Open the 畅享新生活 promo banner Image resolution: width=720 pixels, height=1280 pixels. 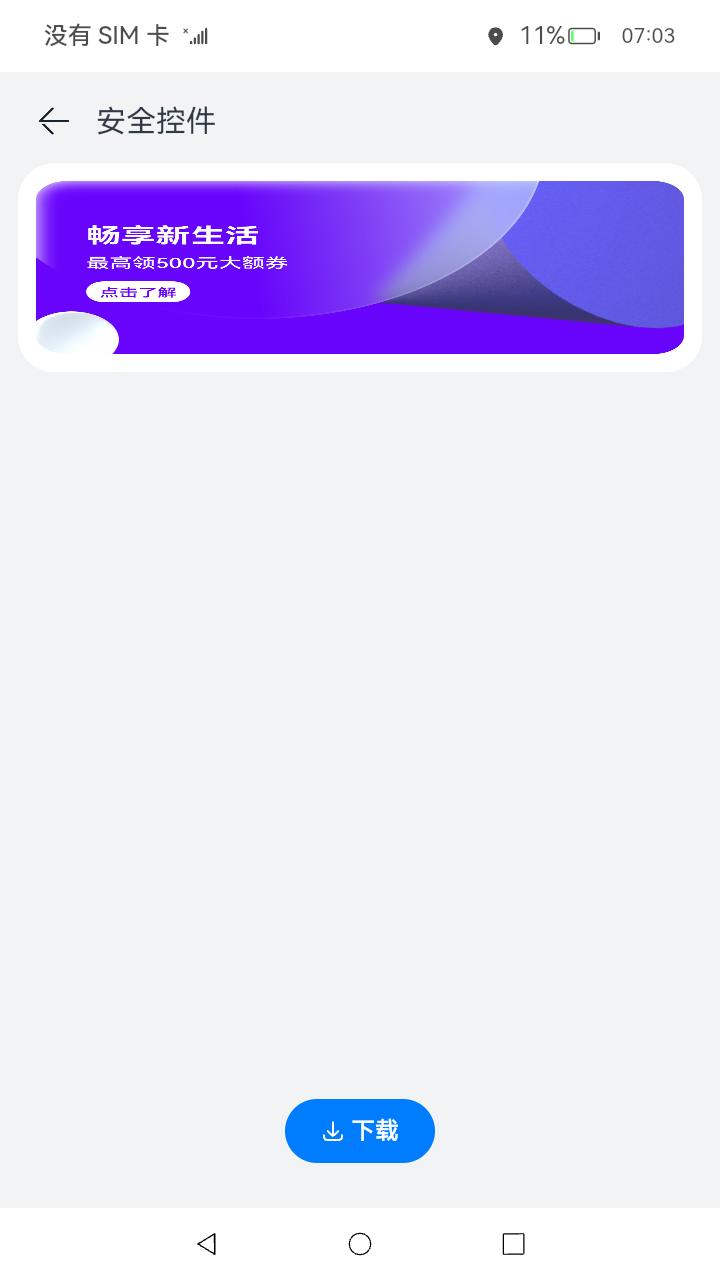pos(360,267)
